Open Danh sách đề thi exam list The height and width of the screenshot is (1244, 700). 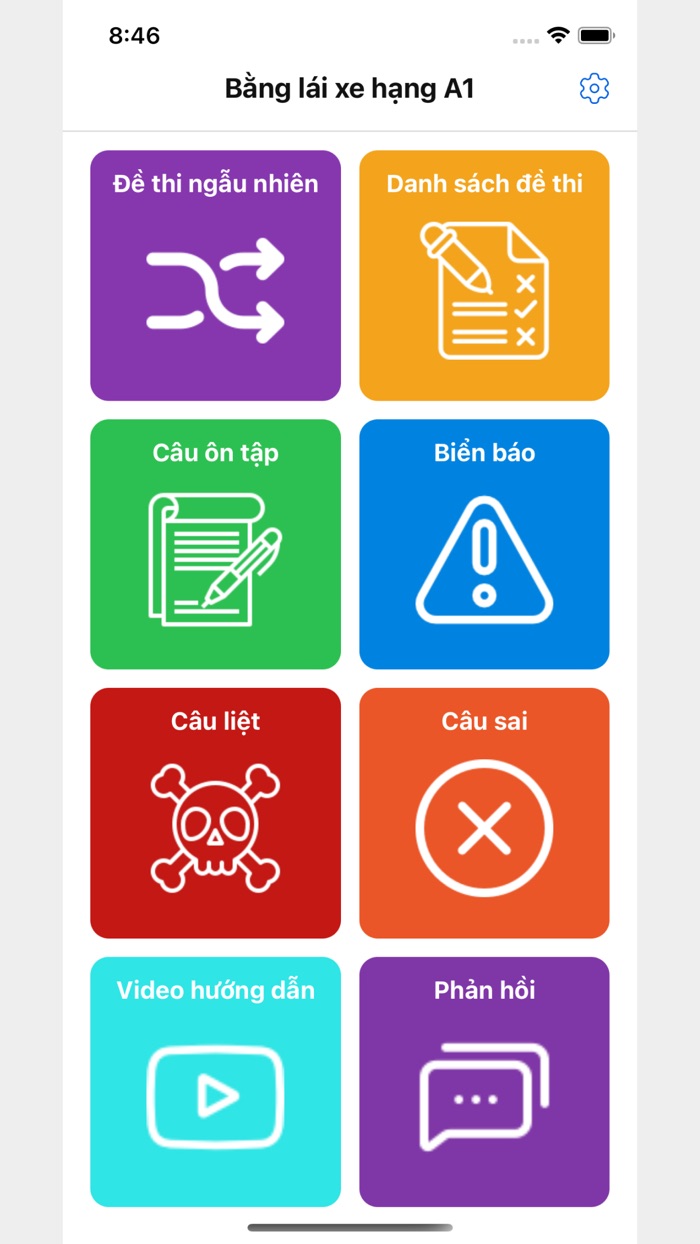pos(484,275)
